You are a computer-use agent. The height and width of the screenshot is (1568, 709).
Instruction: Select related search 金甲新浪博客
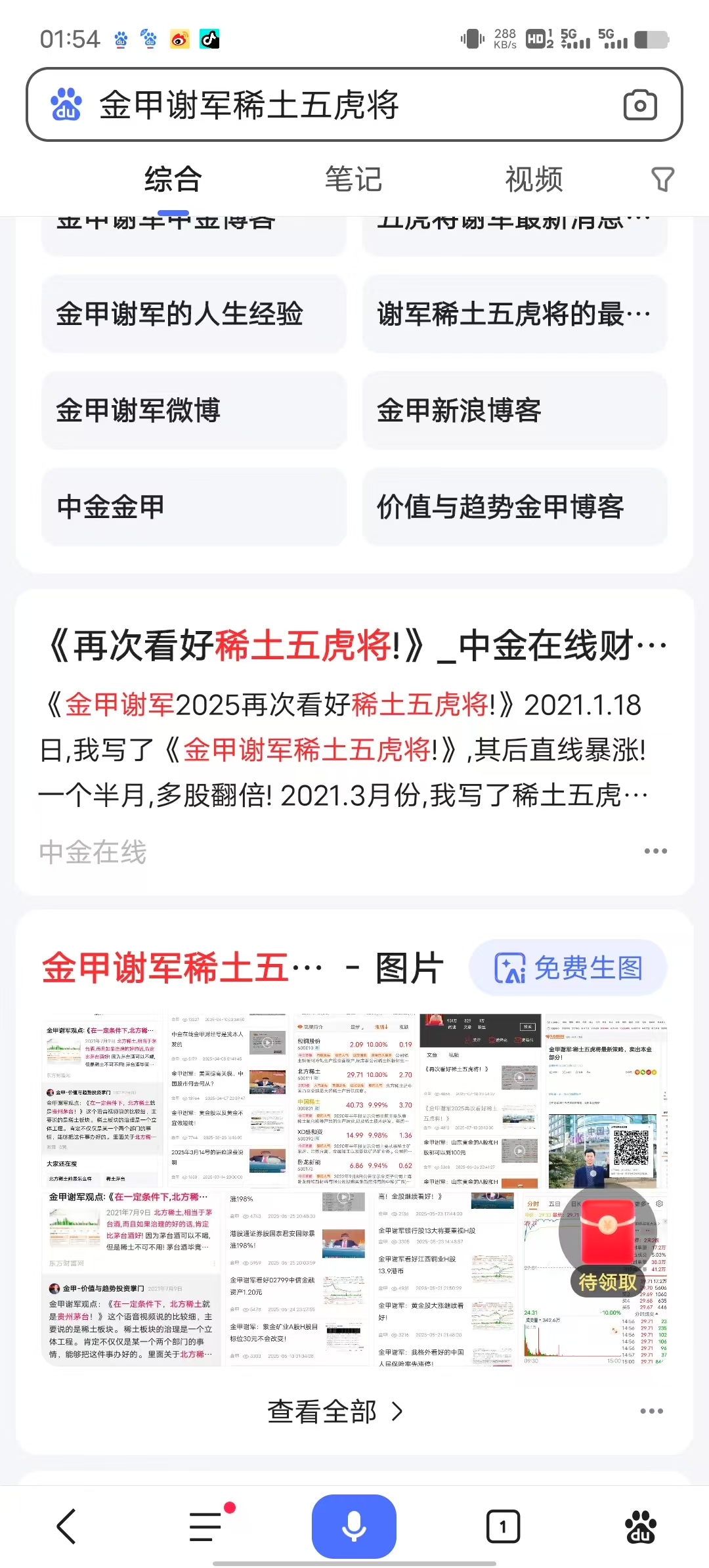point(515,410)
